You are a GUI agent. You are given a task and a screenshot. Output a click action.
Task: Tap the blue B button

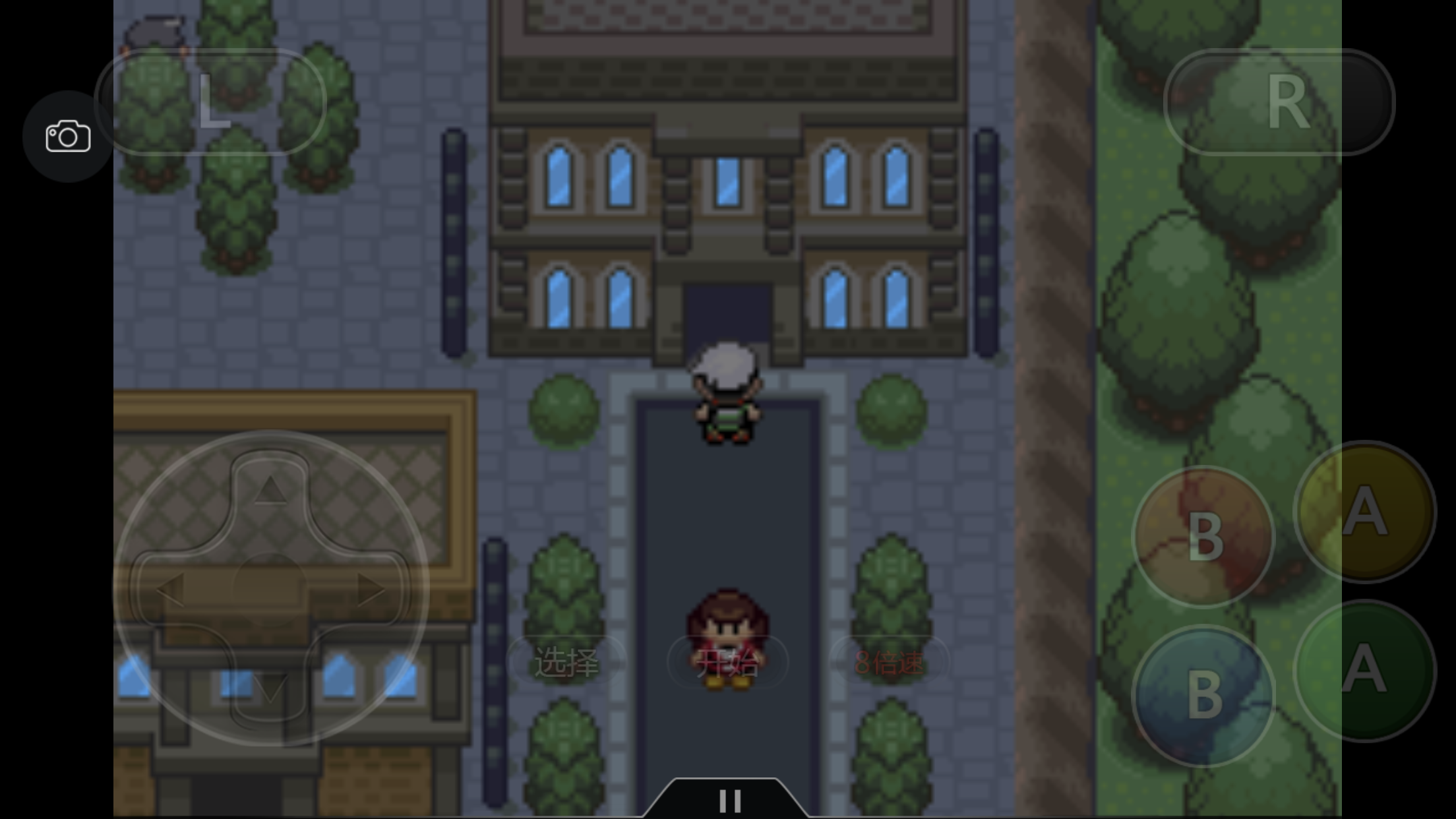tap(1203, 696)
